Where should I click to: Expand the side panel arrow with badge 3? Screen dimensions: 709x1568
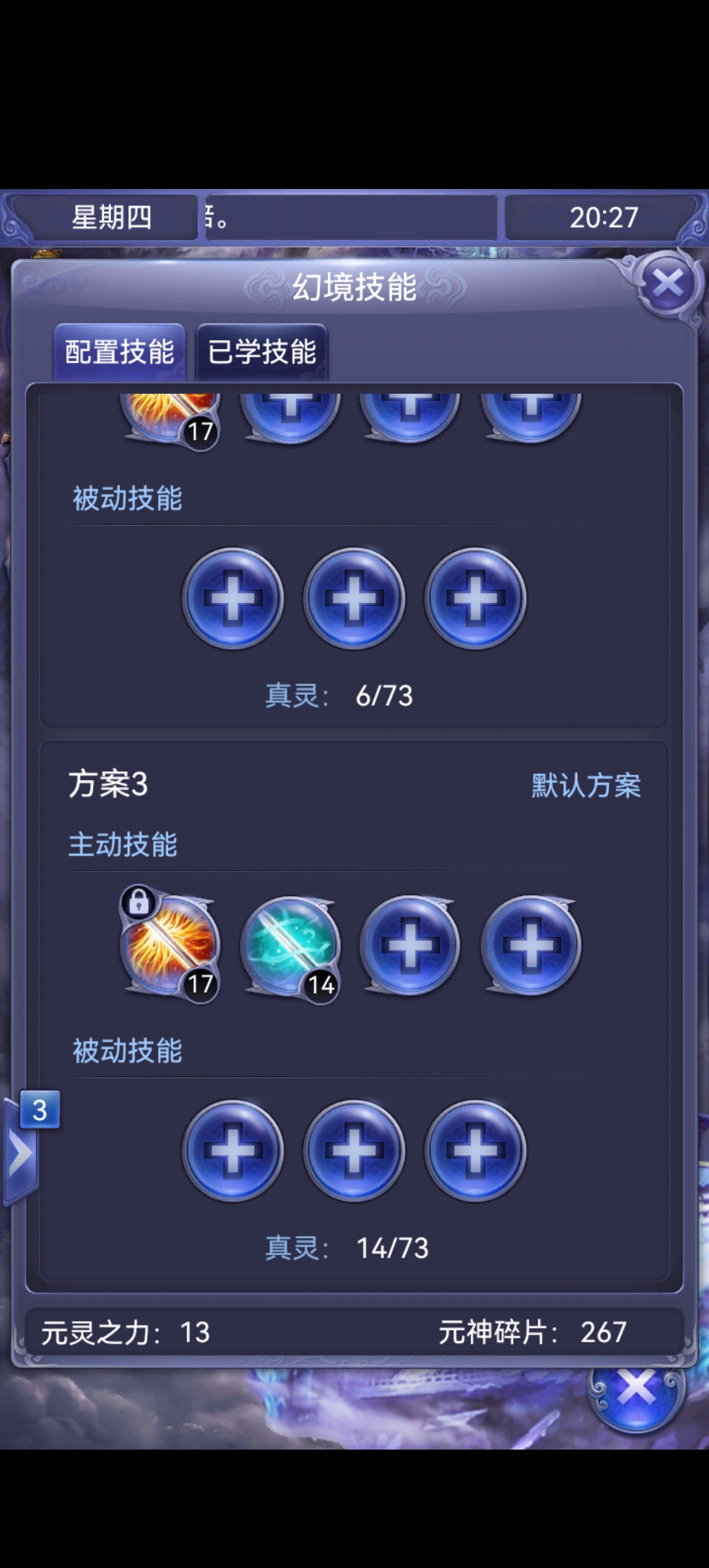tap(22, 1152)
